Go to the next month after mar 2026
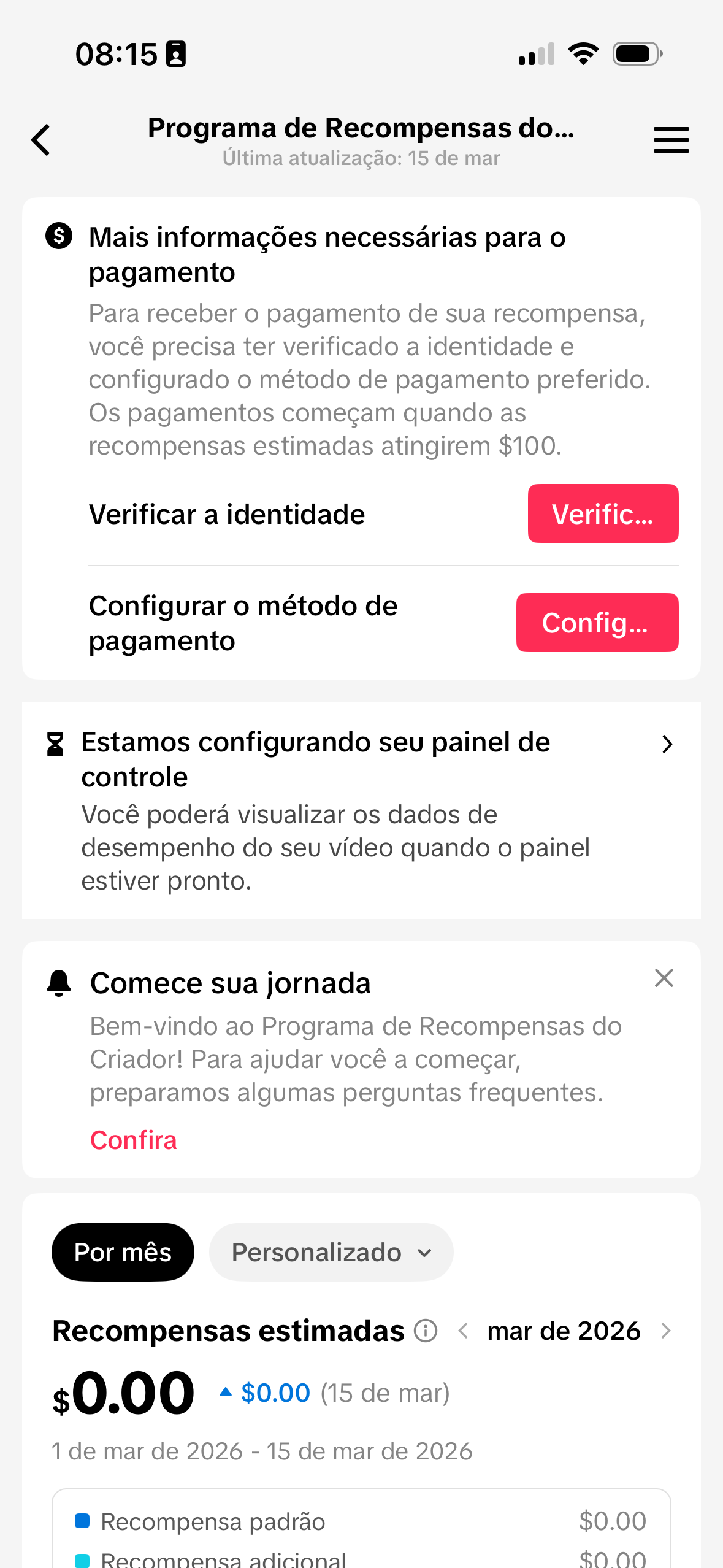 (x=666, y=1331)
